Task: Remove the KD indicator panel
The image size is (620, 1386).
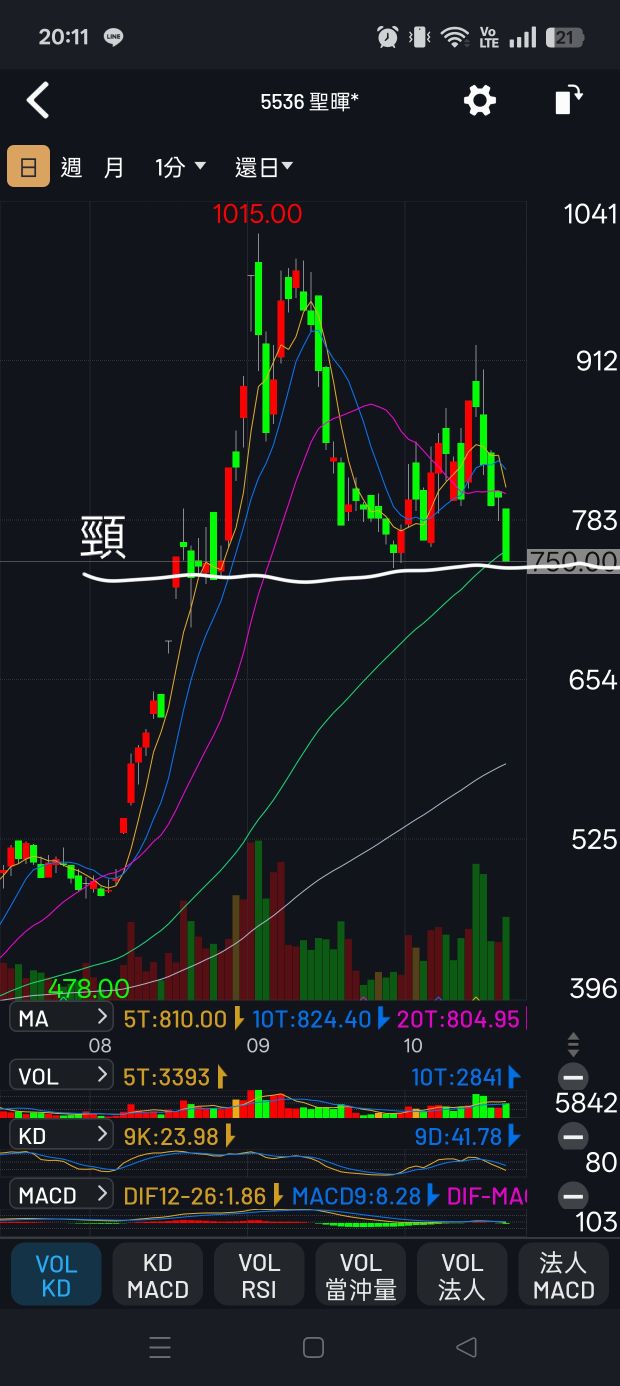Action: 573,1136
